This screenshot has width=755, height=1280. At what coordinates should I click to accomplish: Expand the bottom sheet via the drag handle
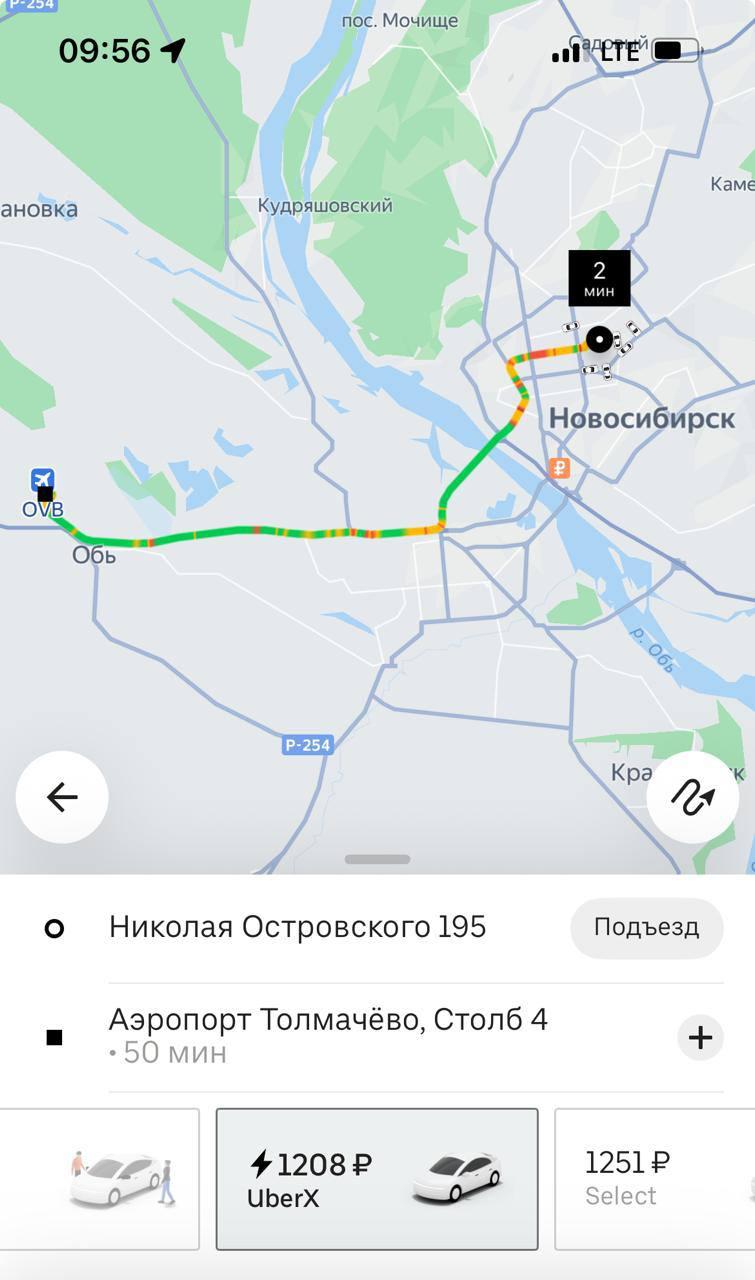tap(377, 858)
